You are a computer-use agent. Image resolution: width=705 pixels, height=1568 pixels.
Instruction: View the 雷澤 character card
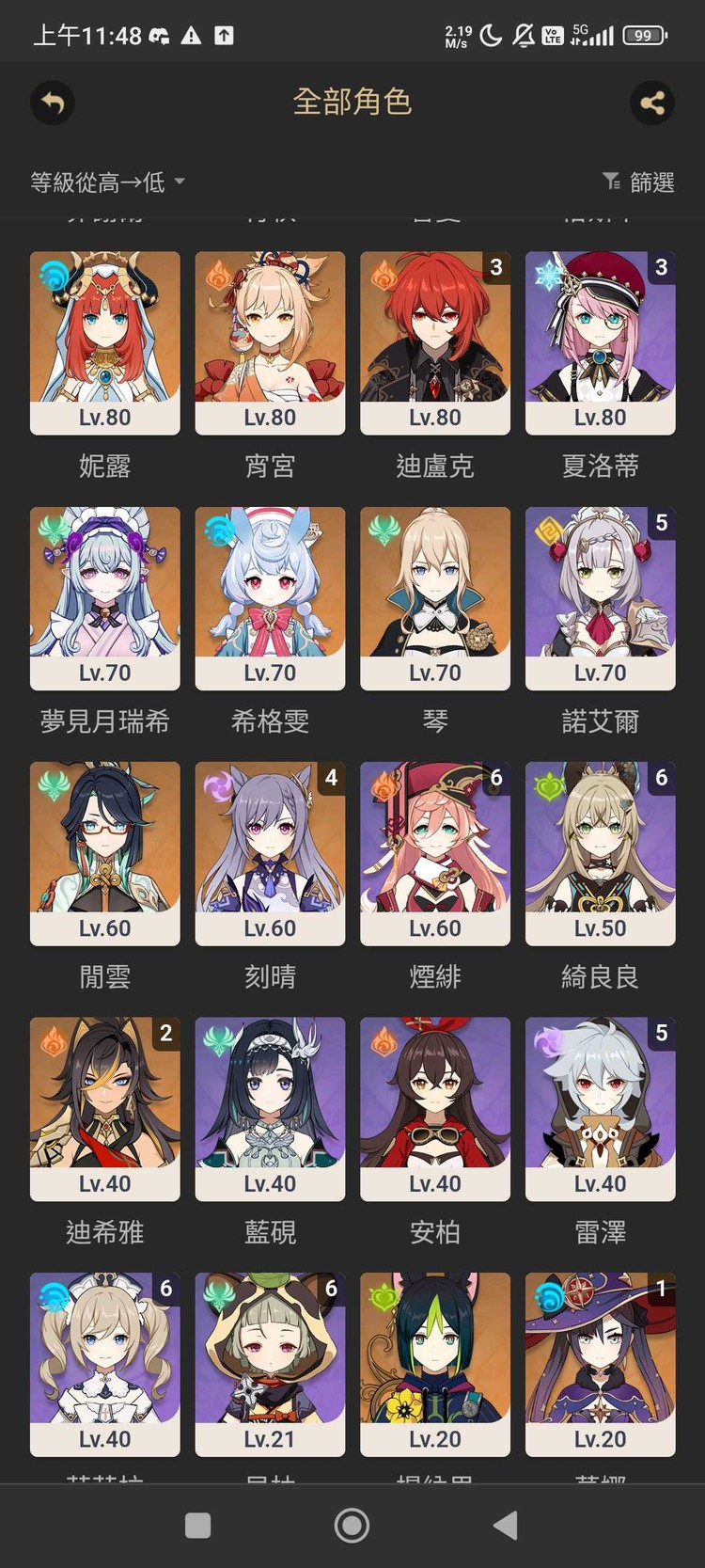pyautogui.click(x=600, y=1108)
